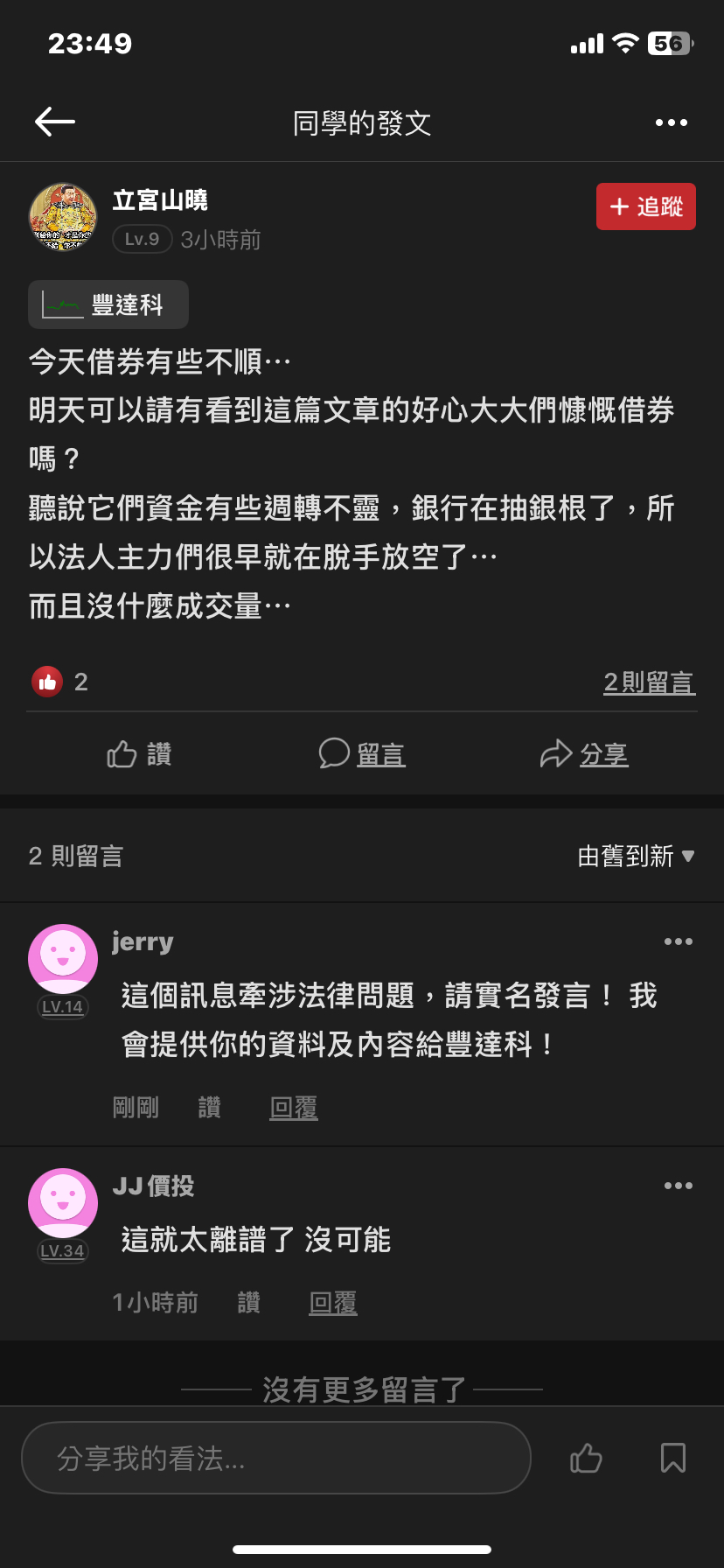The height and width of the screenshot is (1568, 724).
Task: Change sorting from 由舊到新 dropdown
Action: pyautogui.click(x=636, y=856)
